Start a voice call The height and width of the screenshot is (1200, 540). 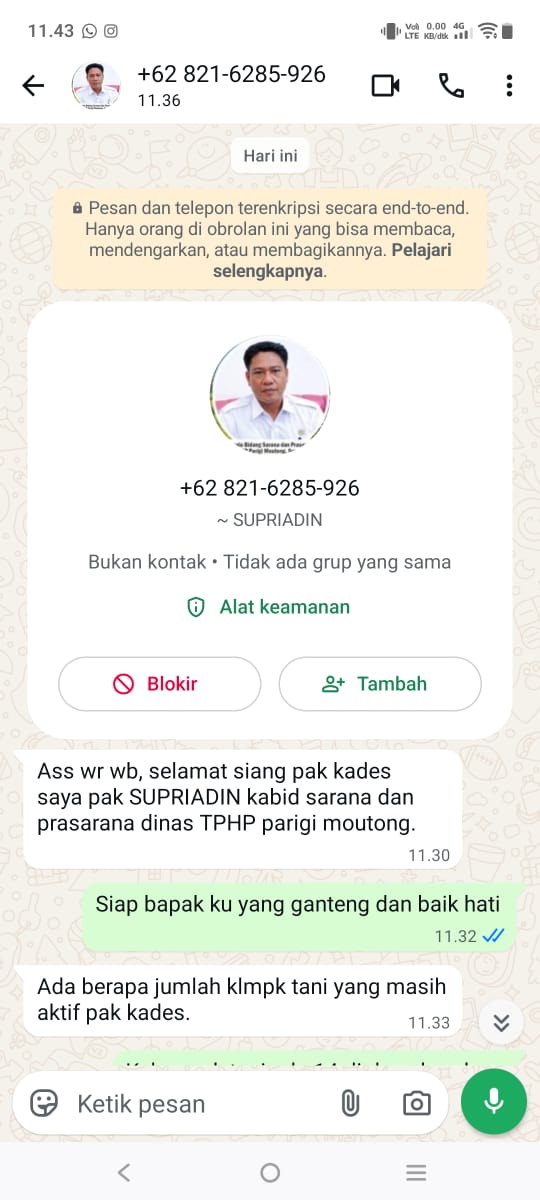point(451,86)
